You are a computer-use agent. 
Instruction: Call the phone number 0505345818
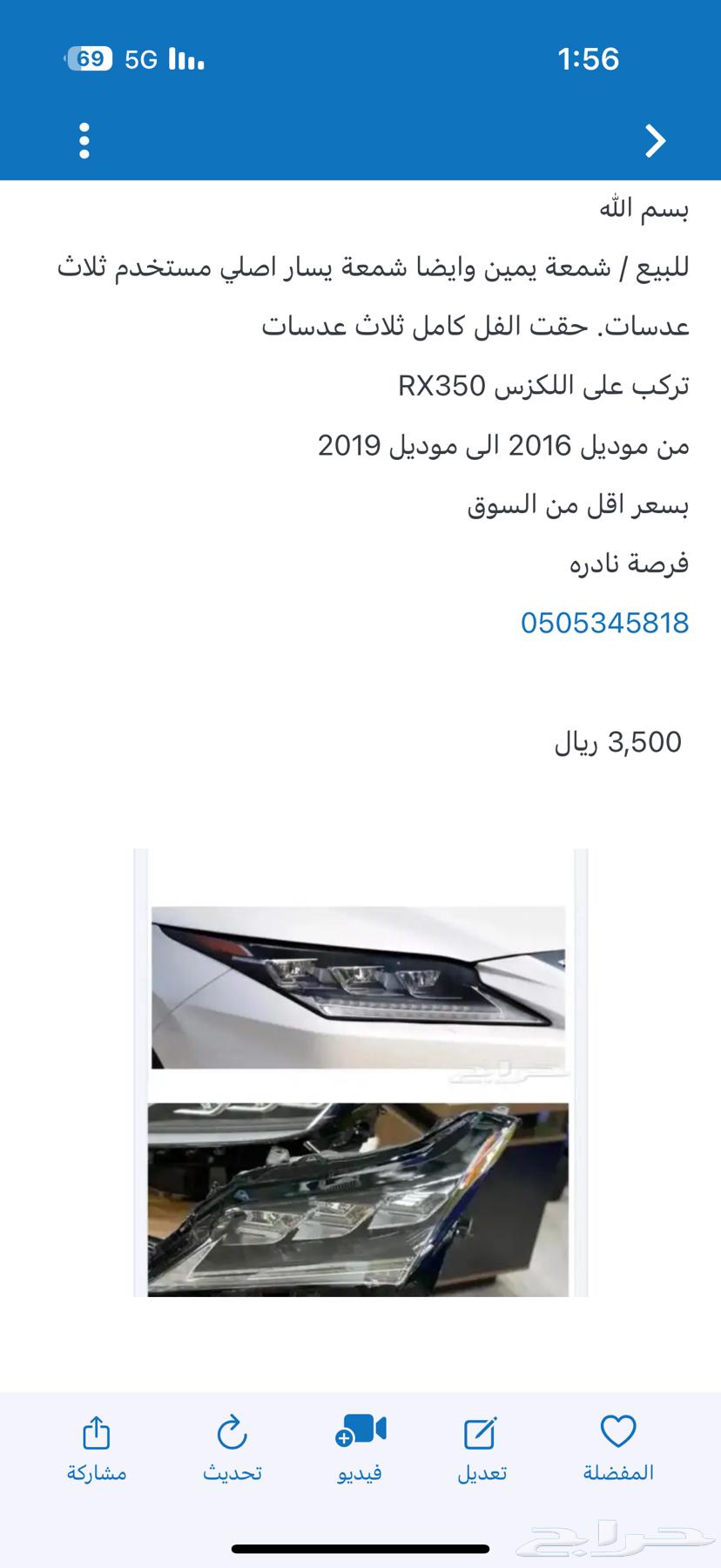pyautogui.click(x=604, y=623)
